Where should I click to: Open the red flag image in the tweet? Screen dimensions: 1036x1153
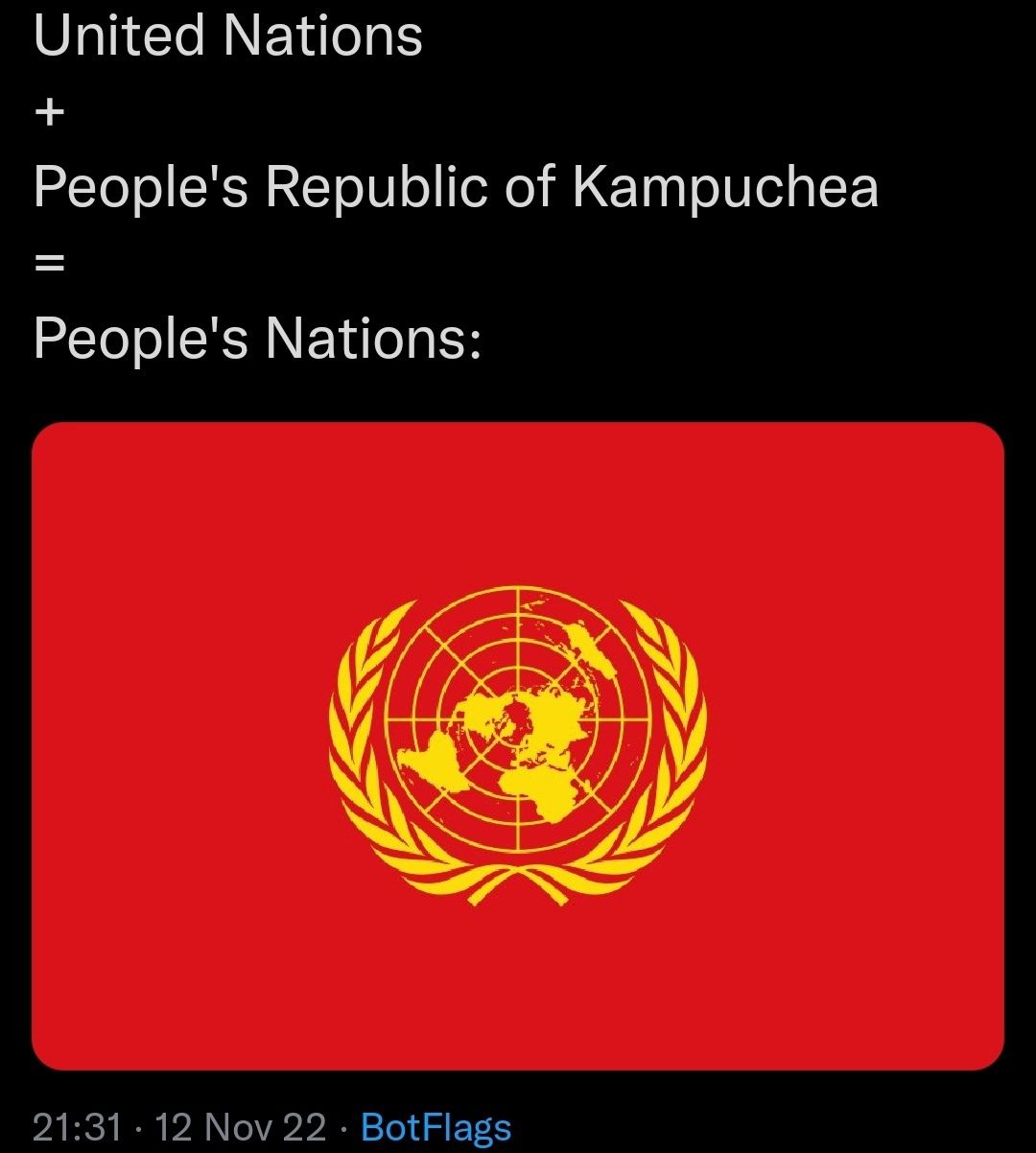click(x=518, y=745)
